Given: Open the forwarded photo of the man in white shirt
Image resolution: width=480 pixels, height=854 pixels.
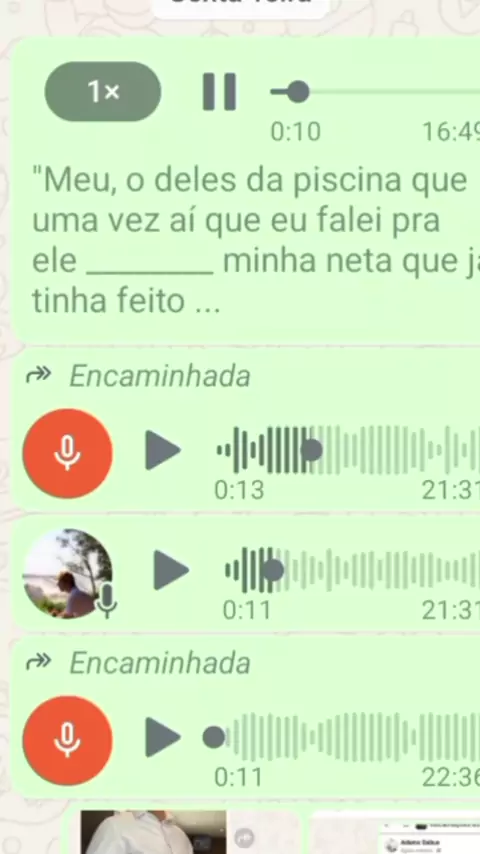Looking at the screenshot, I should 153,832.
